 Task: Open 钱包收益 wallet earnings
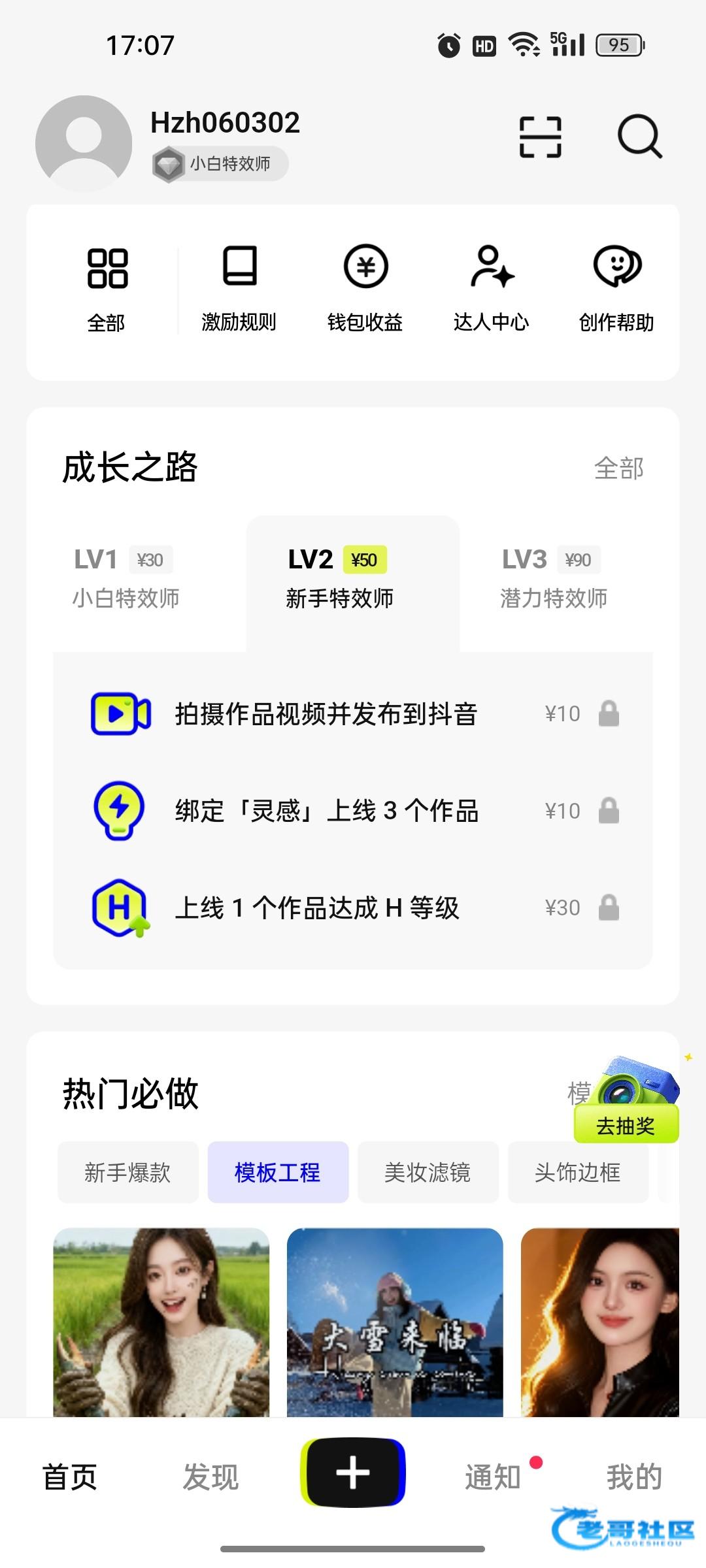pyautogui.click(x=365, y=289)
